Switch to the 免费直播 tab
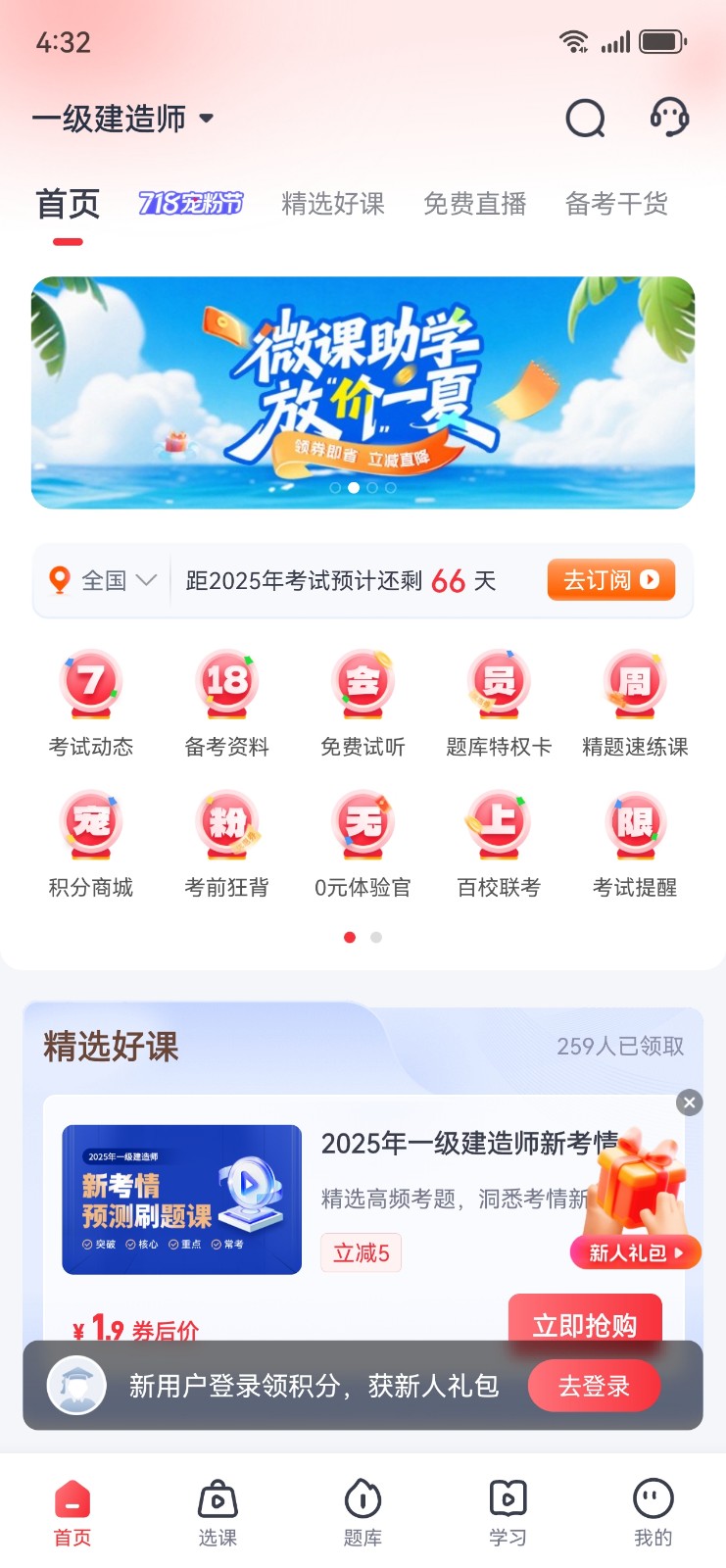Viewport: 726px width, 1568px height. [474, 204]
